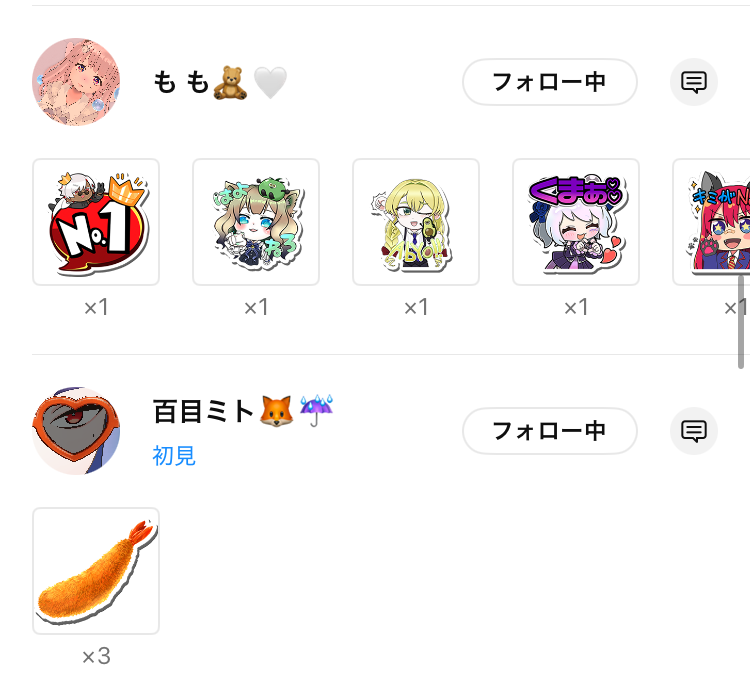This screenshot has height=699, width=750.
Task: Open message icon next to 百目ミト
Action: (693, 431)
